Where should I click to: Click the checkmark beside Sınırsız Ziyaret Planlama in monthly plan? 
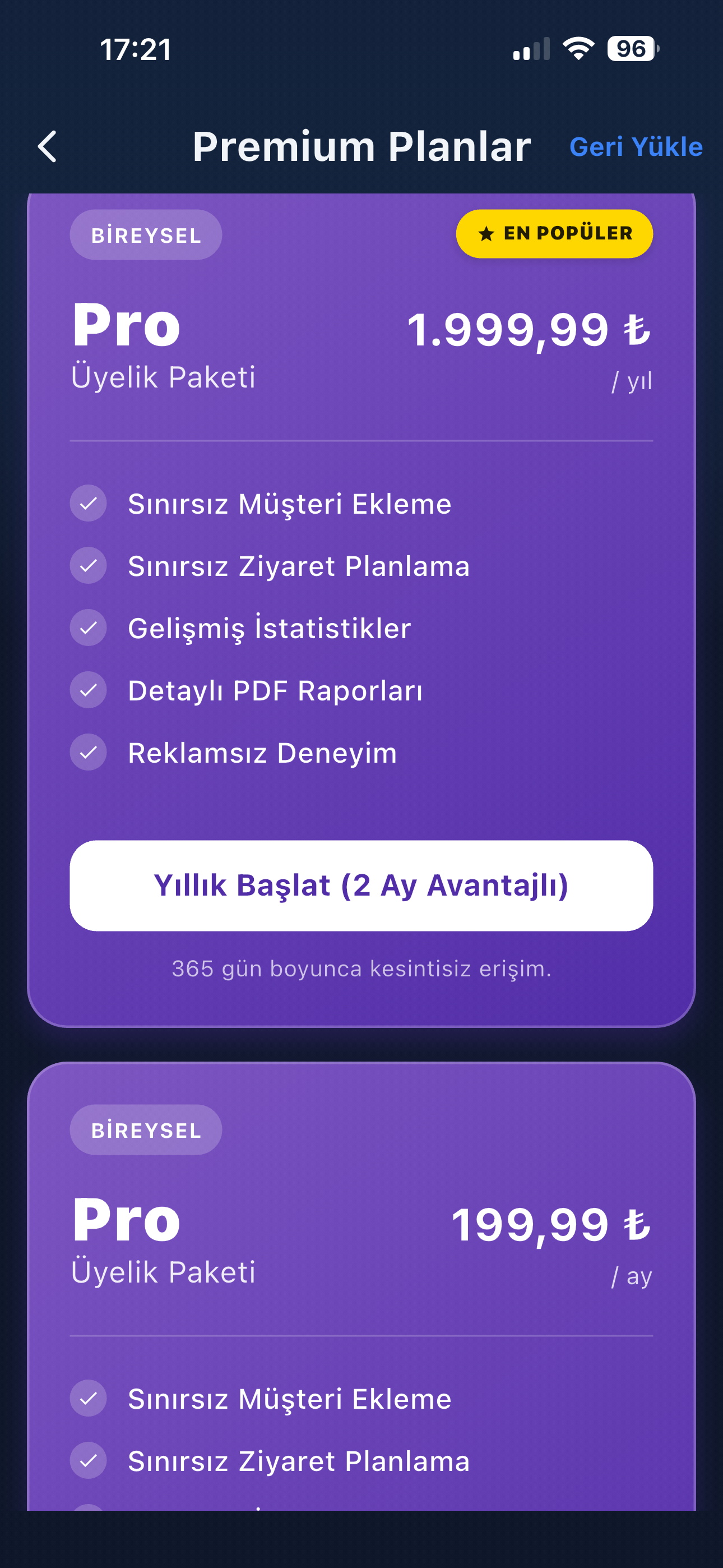click(x=89, y=1461)
